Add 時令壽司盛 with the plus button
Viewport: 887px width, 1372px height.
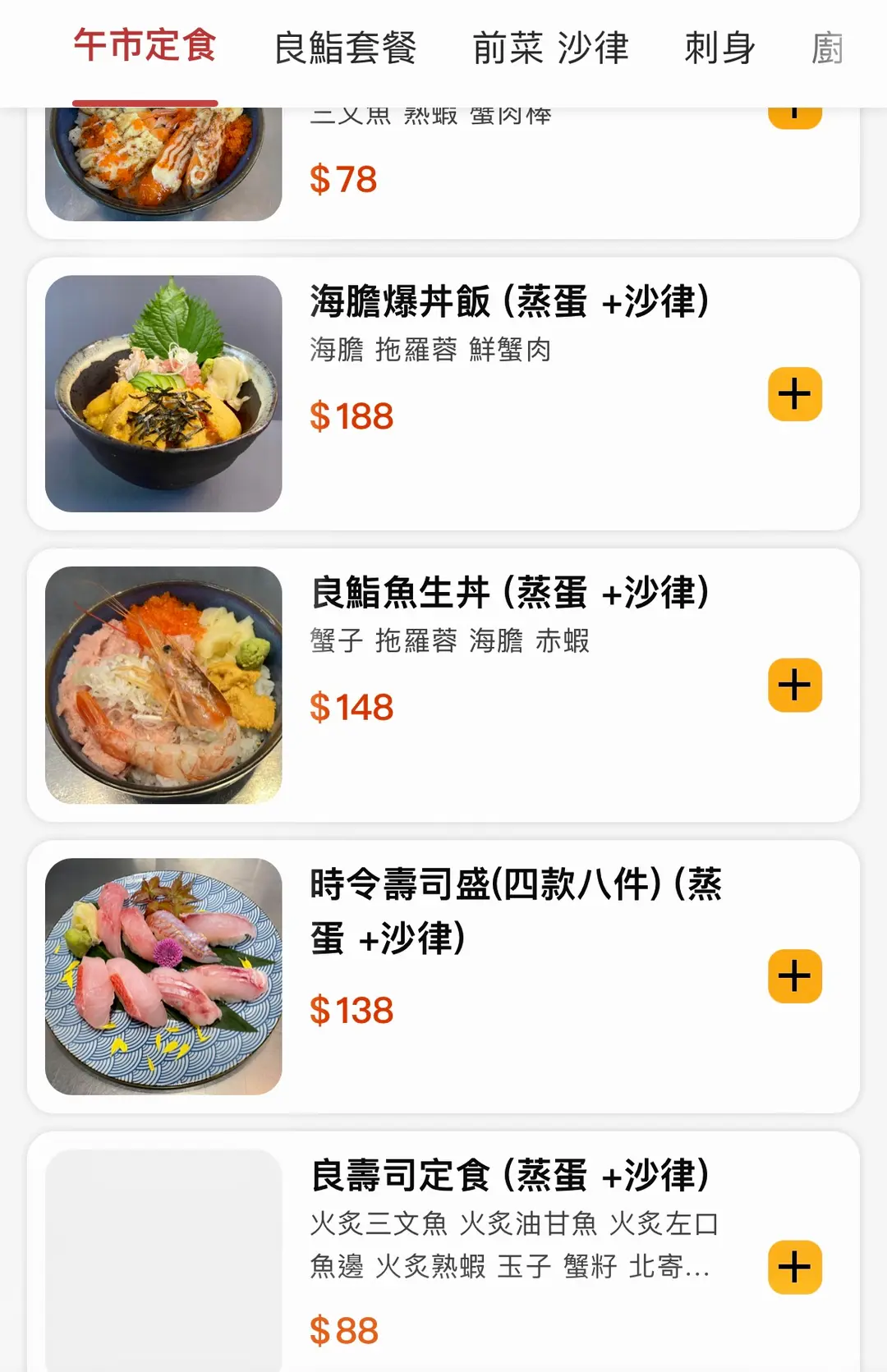(x=794, y=976)
